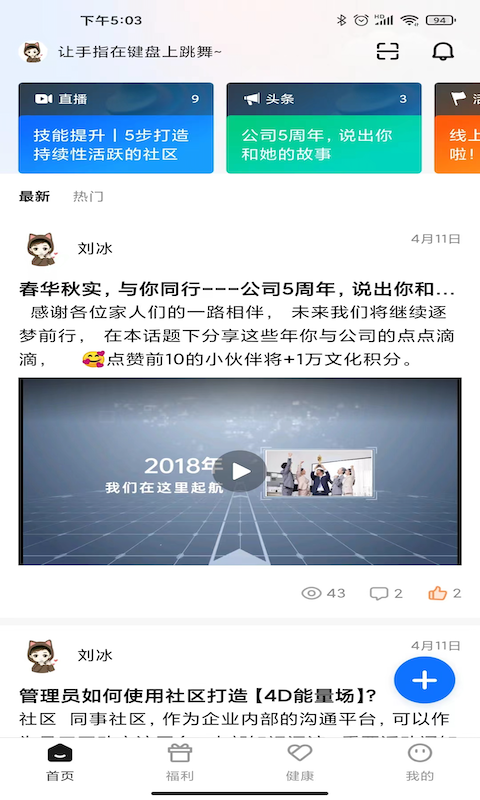Open the 直播 card about 技能提升
Image resolution: width=480 pixels, height=800 pixels.
(116, 128)
